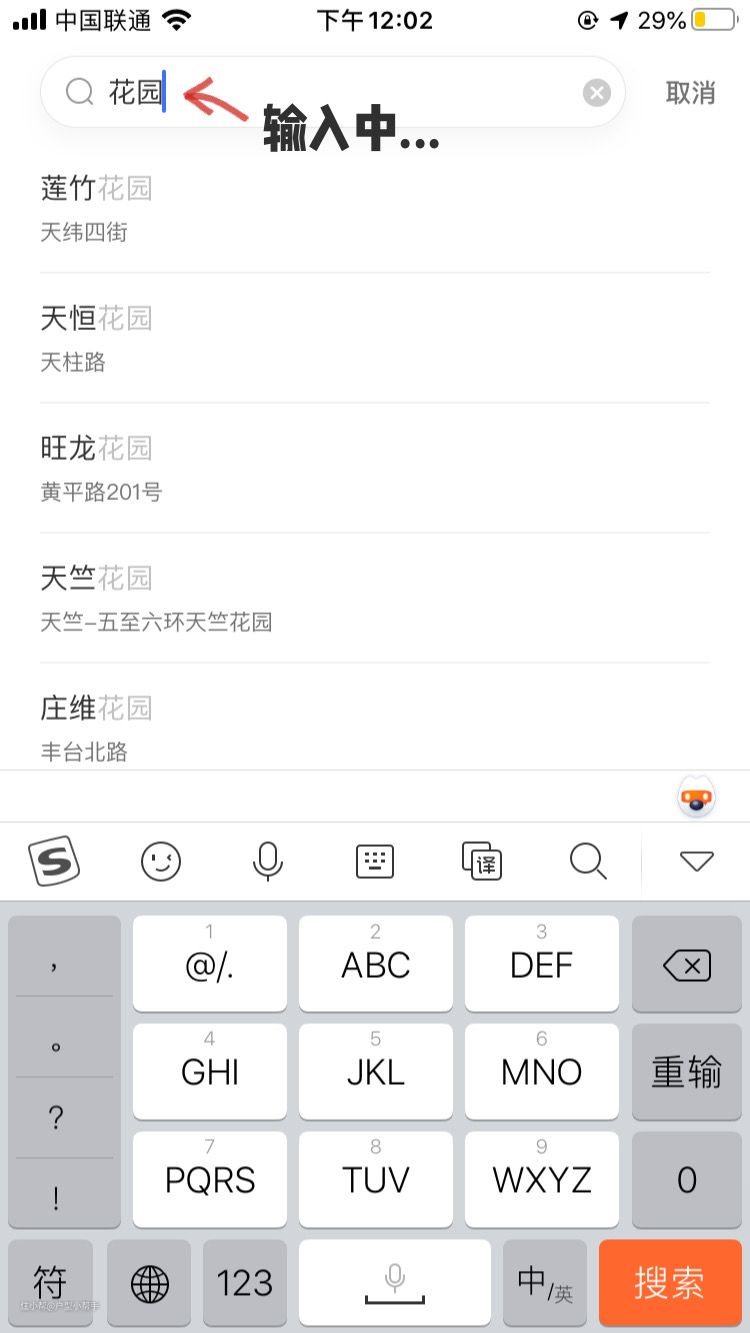The height and width of the screenshot is (1333, 750).
Task: Open the emoji panel in the keyboard toolbar
Action: coord(161,861)
